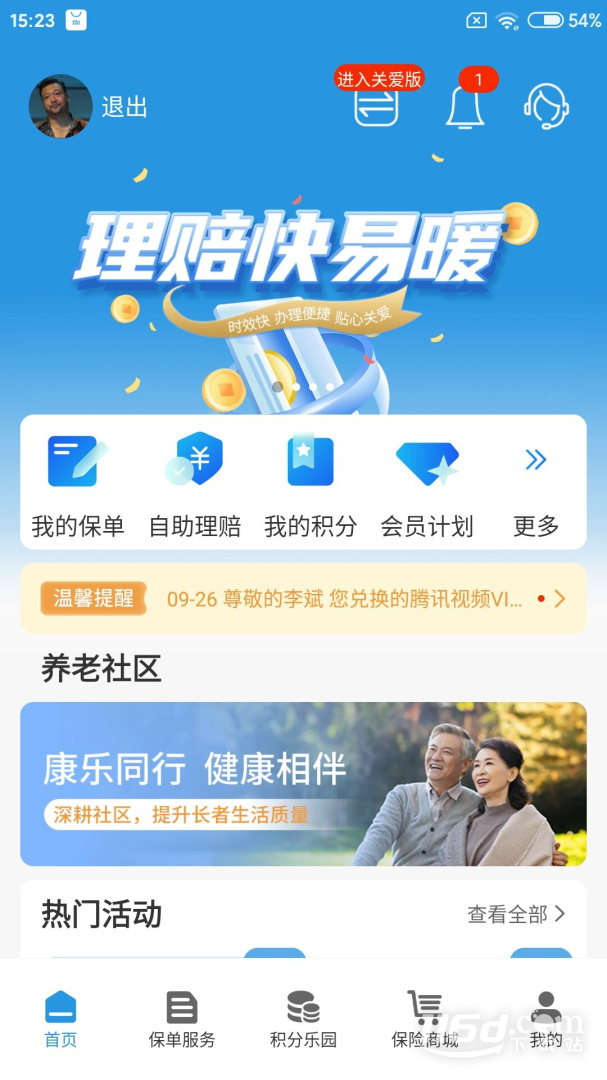Open 我的保单

pyautogui.click(x=78, y=486)
